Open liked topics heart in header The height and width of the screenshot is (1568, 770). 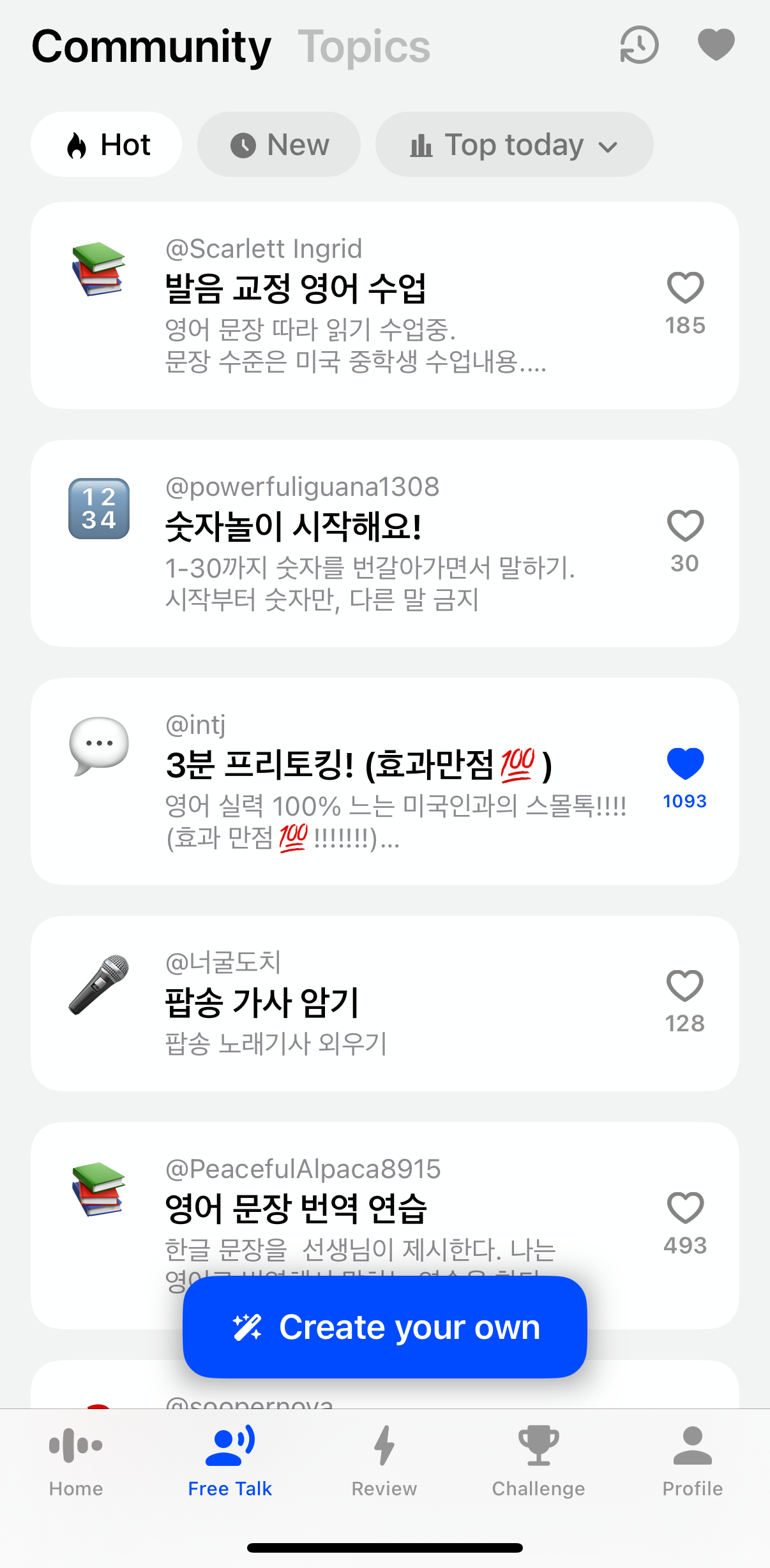(x=716, y=45)
